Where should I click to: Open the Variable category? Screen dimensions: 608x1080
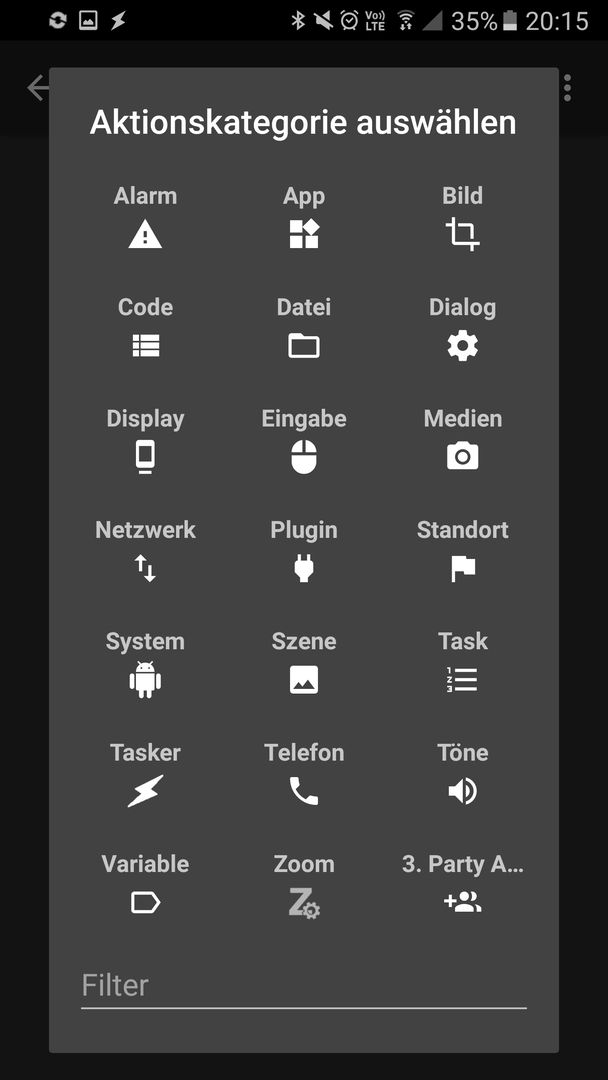tap(145, 886)
